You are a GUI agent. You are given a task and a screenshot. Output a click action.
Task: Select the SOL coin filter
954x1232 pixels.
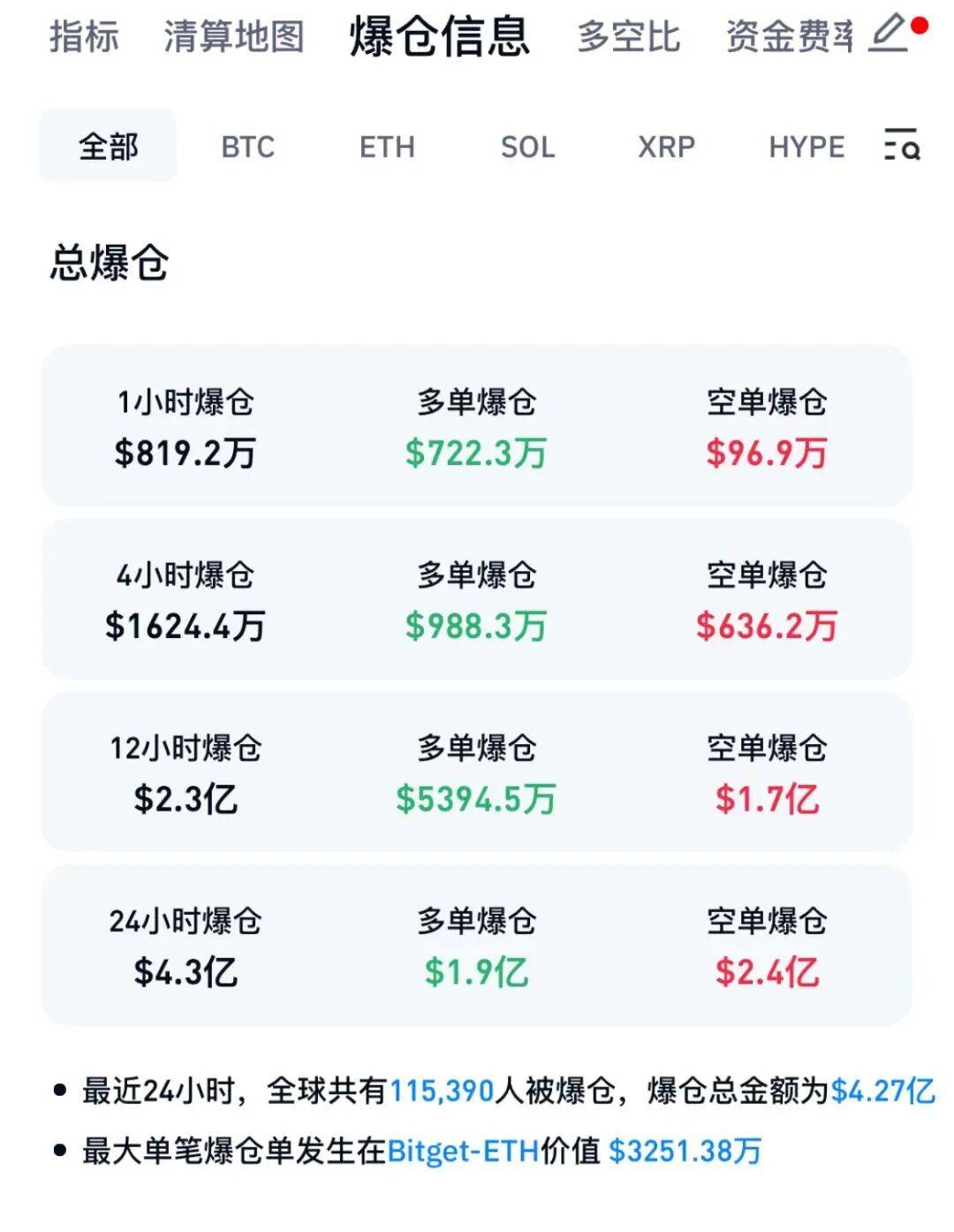pyautogui.click(x=528, y=148)
